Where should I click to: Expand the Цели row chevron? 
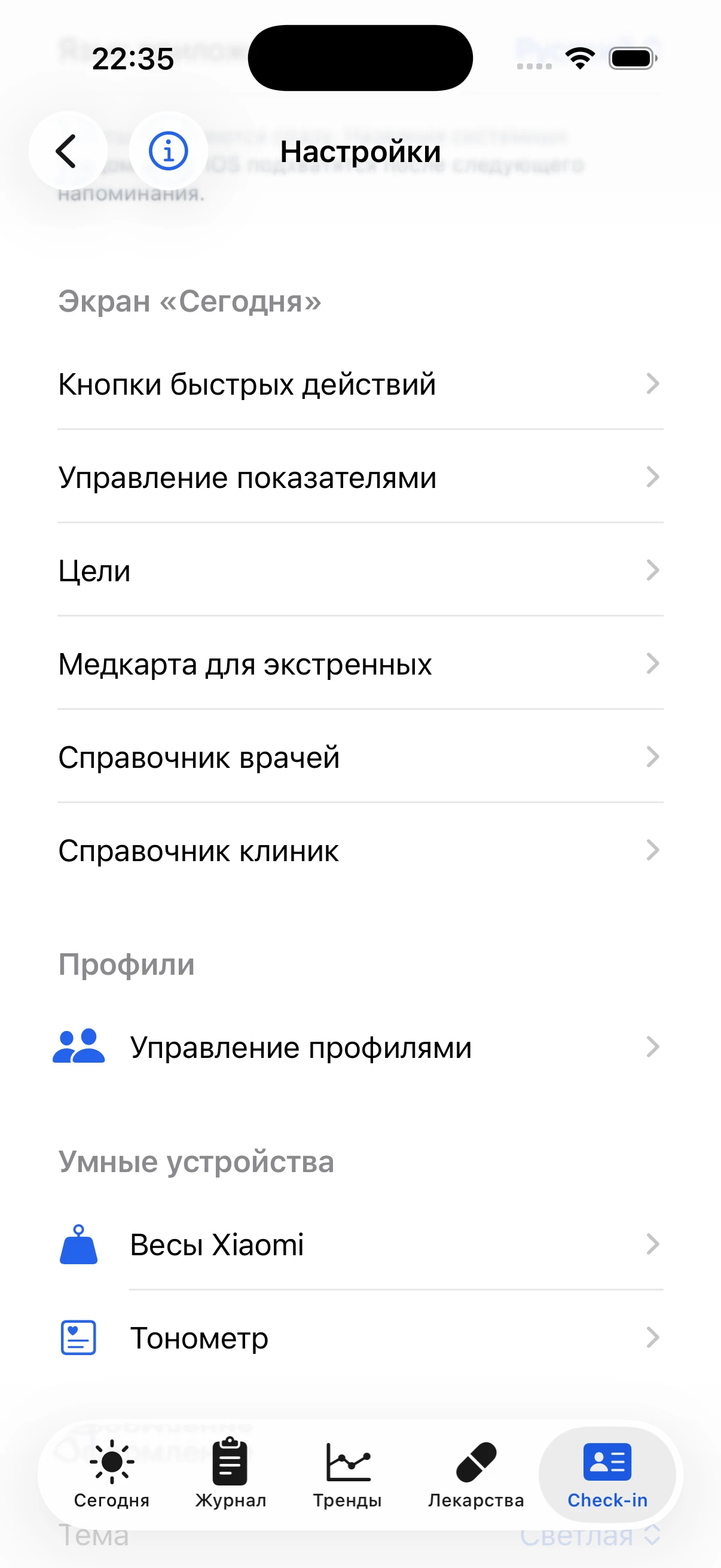653,571
